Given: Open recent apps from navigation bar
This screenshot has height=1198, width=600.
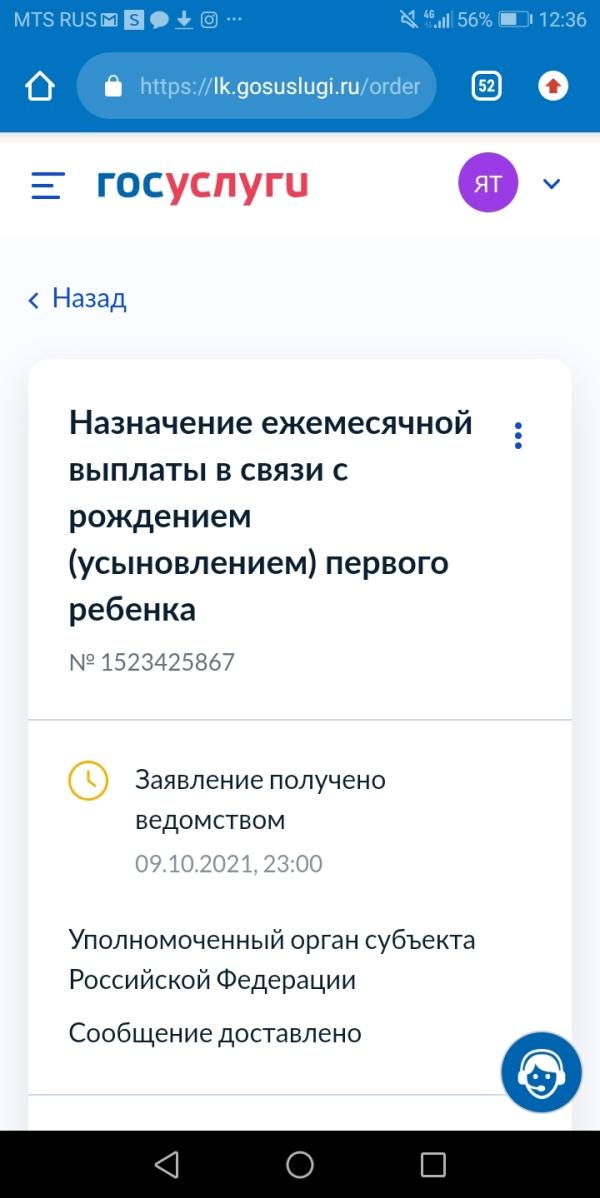Looking at the screenshot, I should point(433,1164).
